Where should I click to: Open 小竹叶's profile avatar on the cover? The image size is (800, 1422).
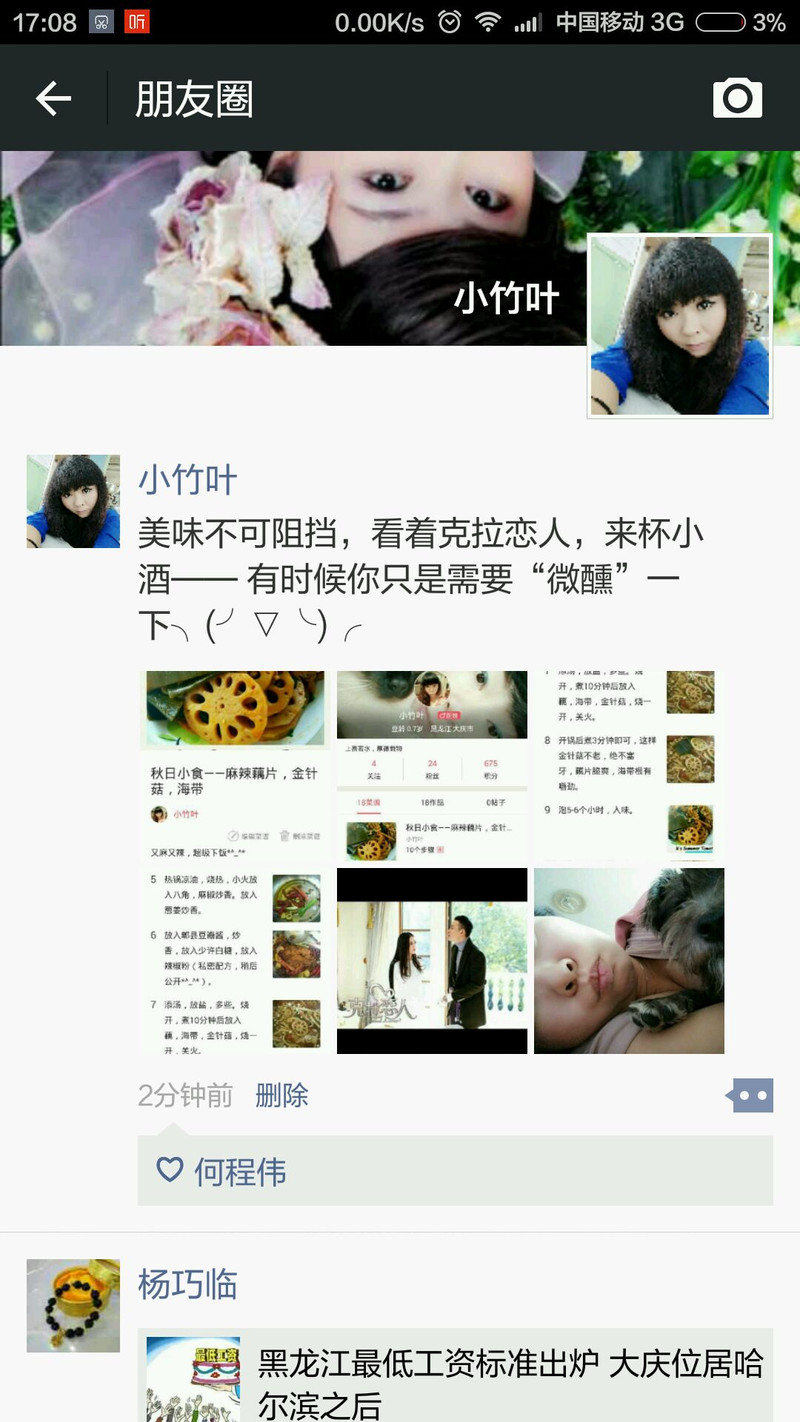click(680, 326)
